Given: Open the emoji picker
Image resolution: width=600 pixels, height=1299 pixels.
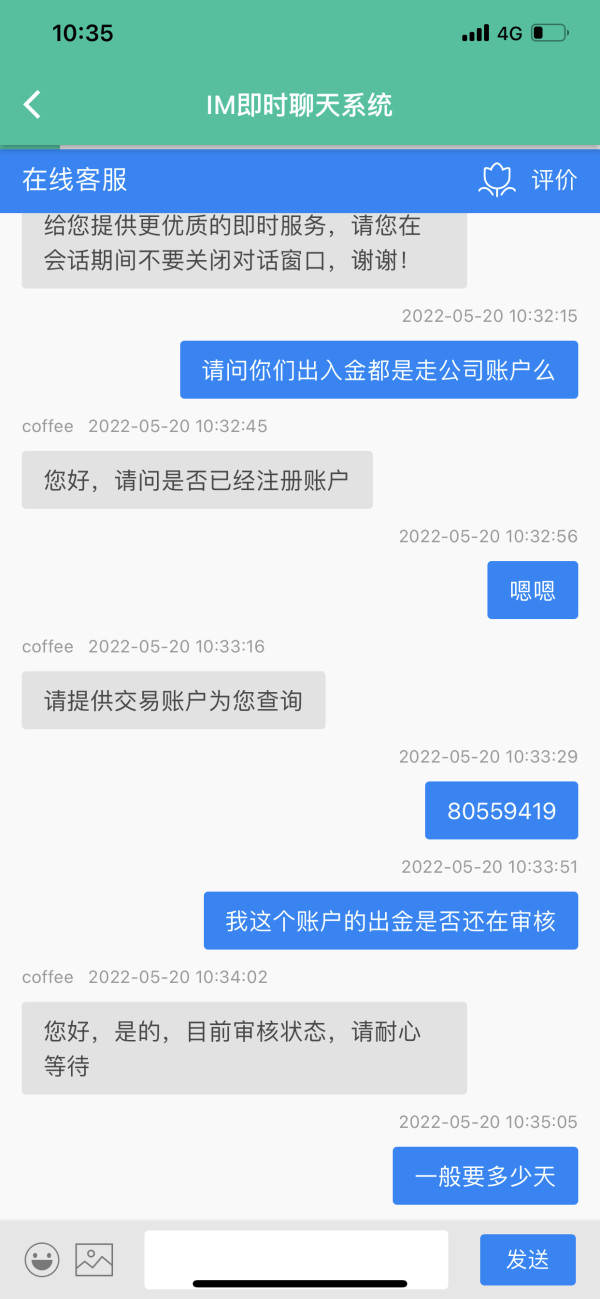Looking at the screenshot, I should pyautogui.click(x=42, y=1259).
